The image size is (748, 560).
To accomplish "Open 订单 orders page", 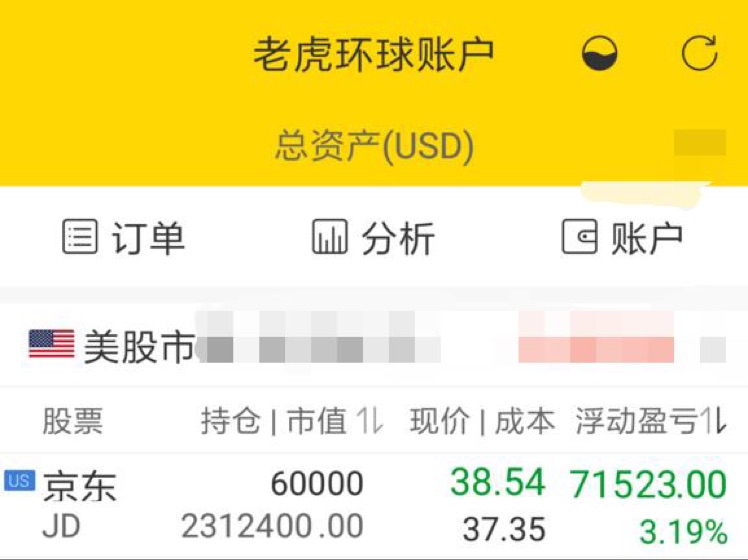I will tap(124, 238).
